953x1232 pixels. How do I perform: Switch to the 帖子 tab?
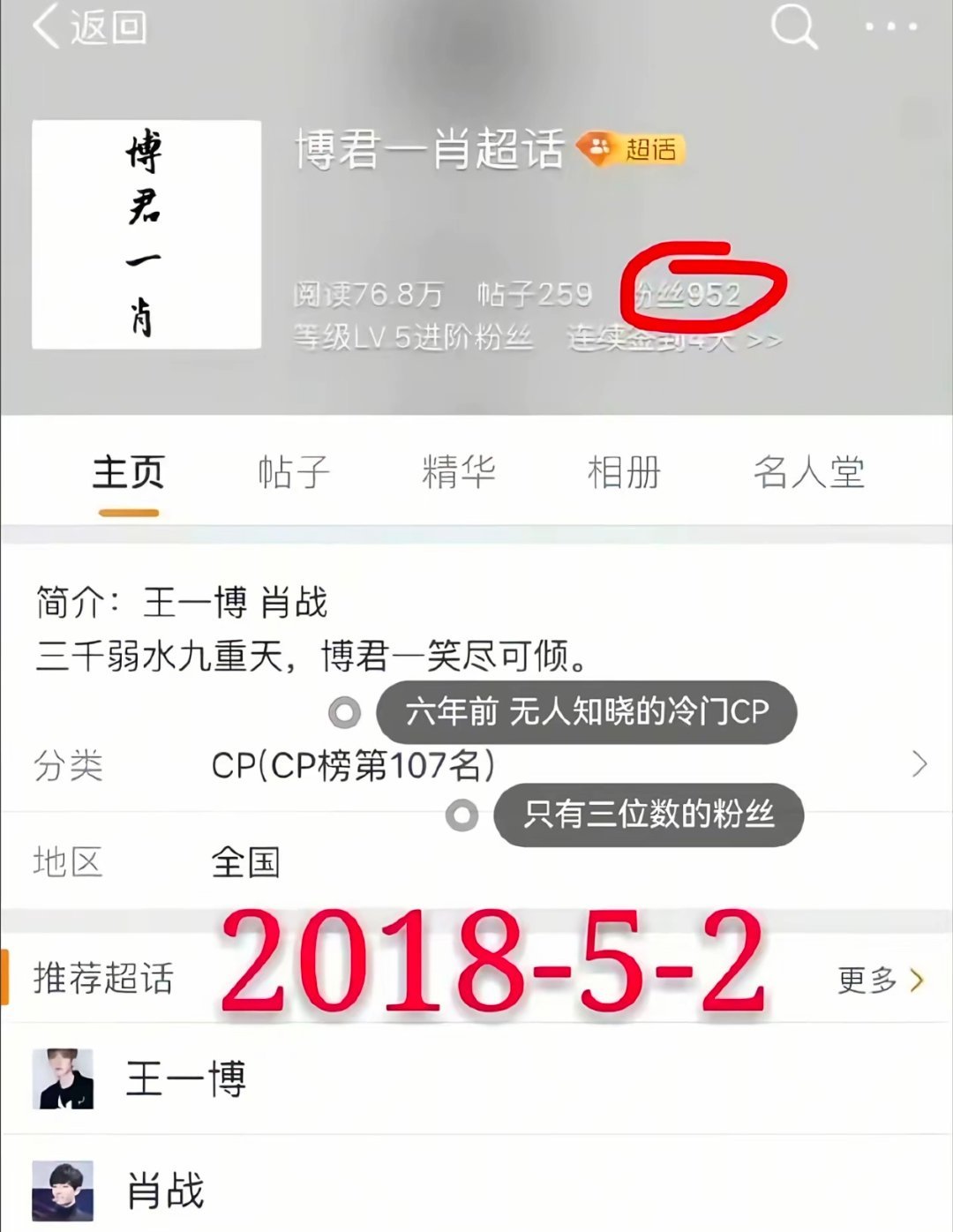coord(294,472)
